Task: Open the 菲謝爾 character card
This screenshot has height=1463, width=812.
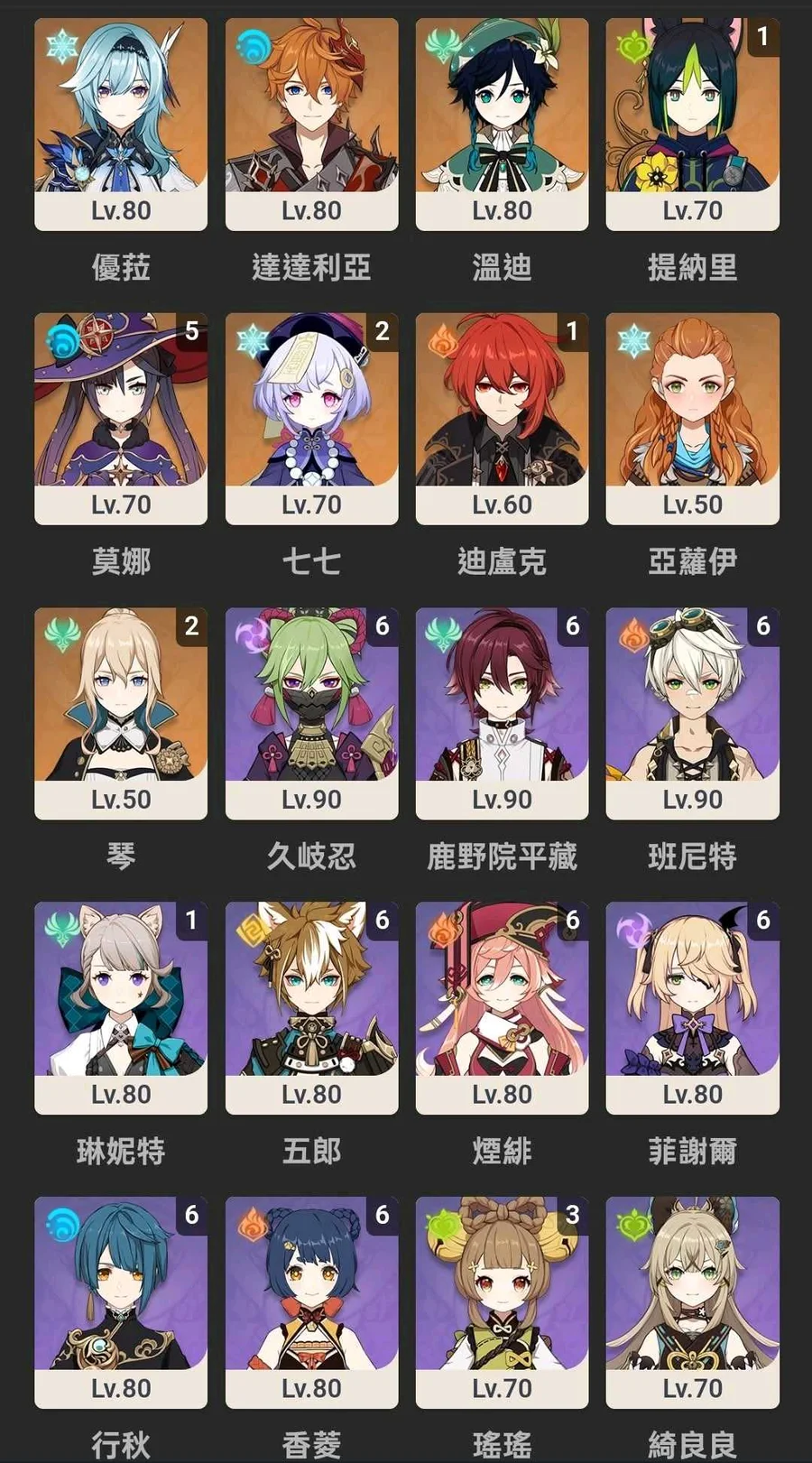Action: [x=692, y=1007]
